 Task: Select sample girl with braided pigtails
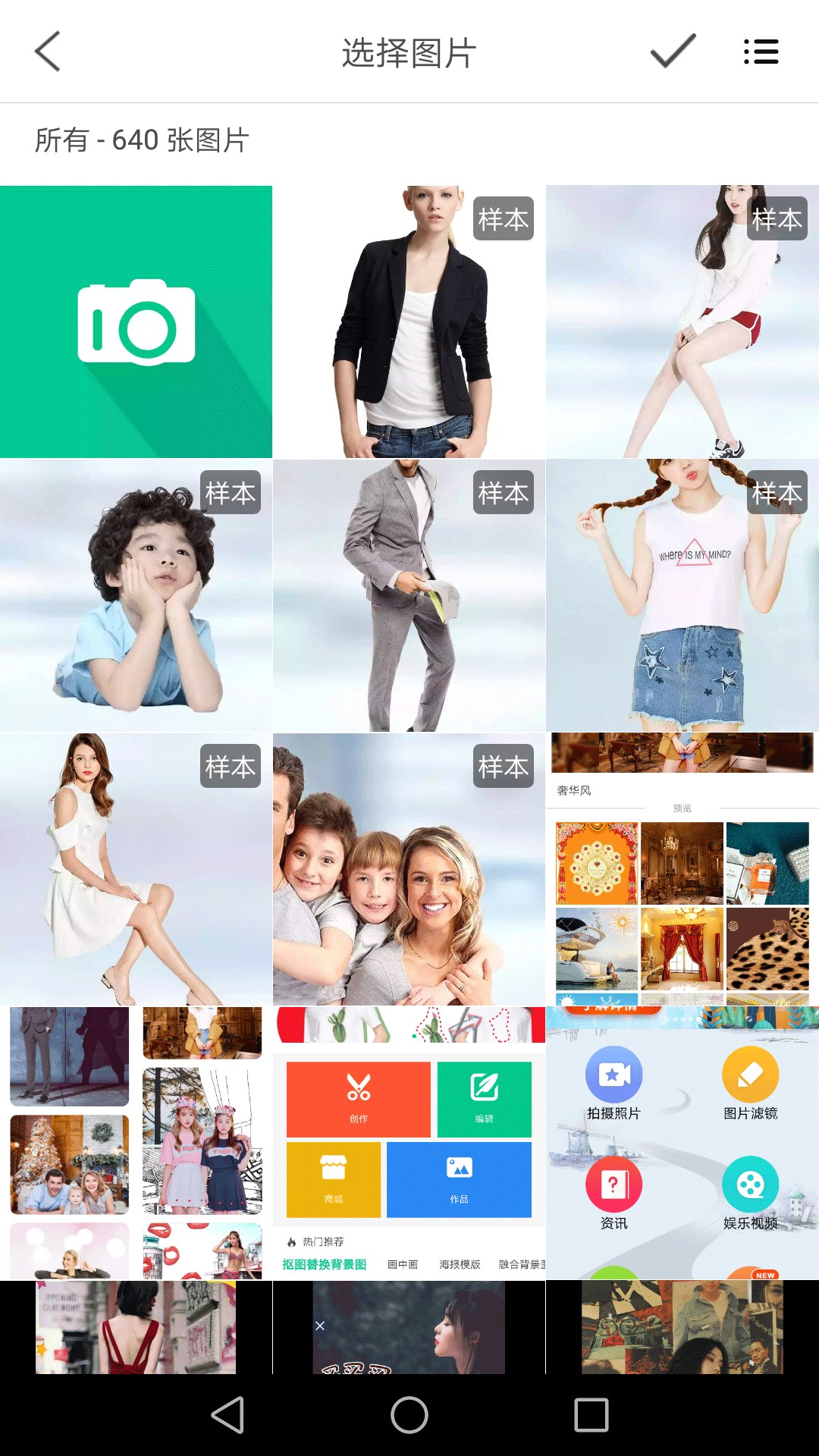click(x=682, y=595)
